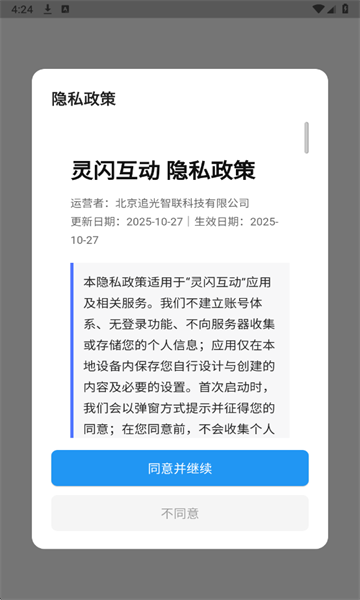This screenshot has width=360, height=600.
Task: Decline with the 不同意 button
Action: tap(180, 513)
